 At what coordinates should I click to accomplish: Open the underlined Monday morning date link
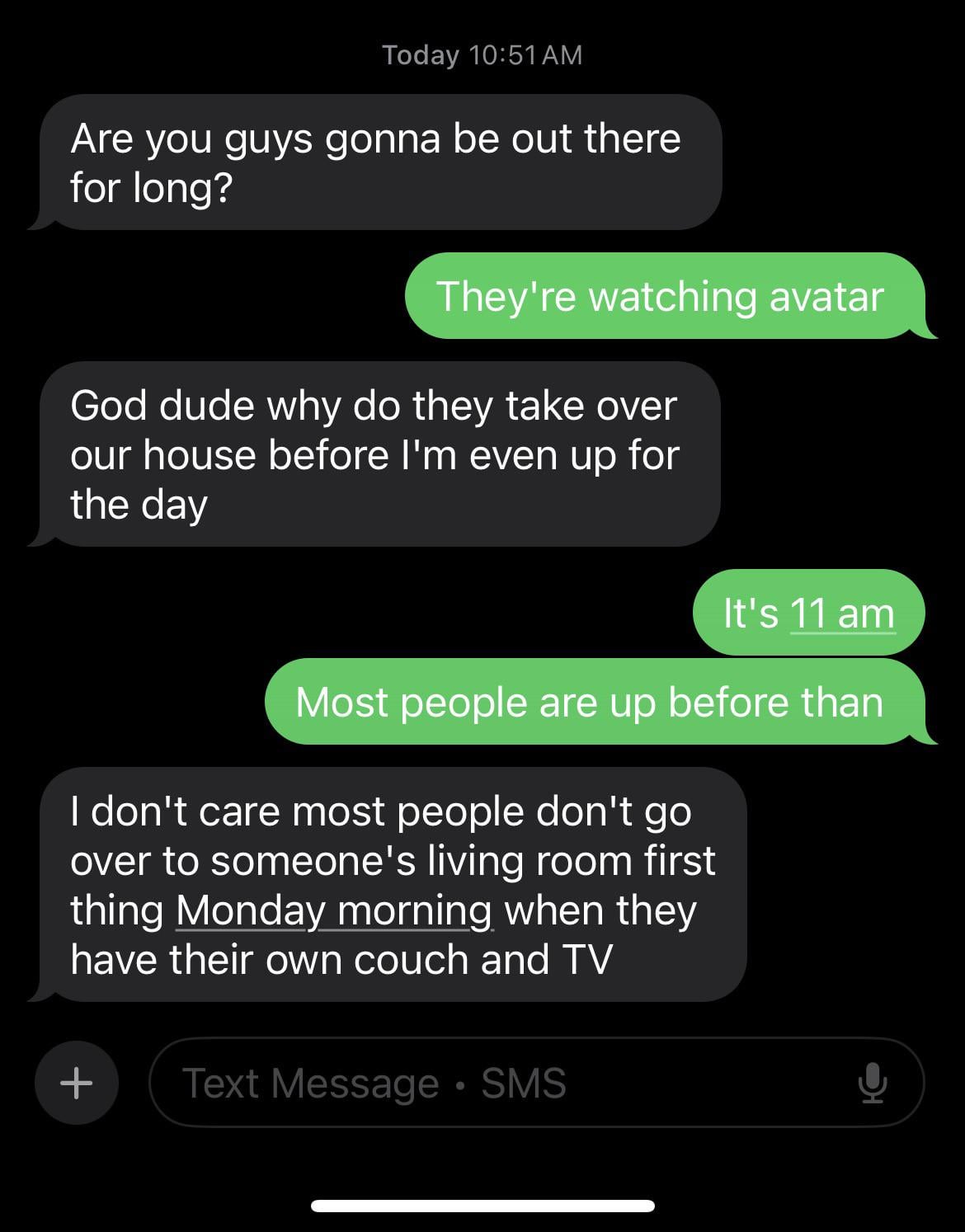(334, 910)
